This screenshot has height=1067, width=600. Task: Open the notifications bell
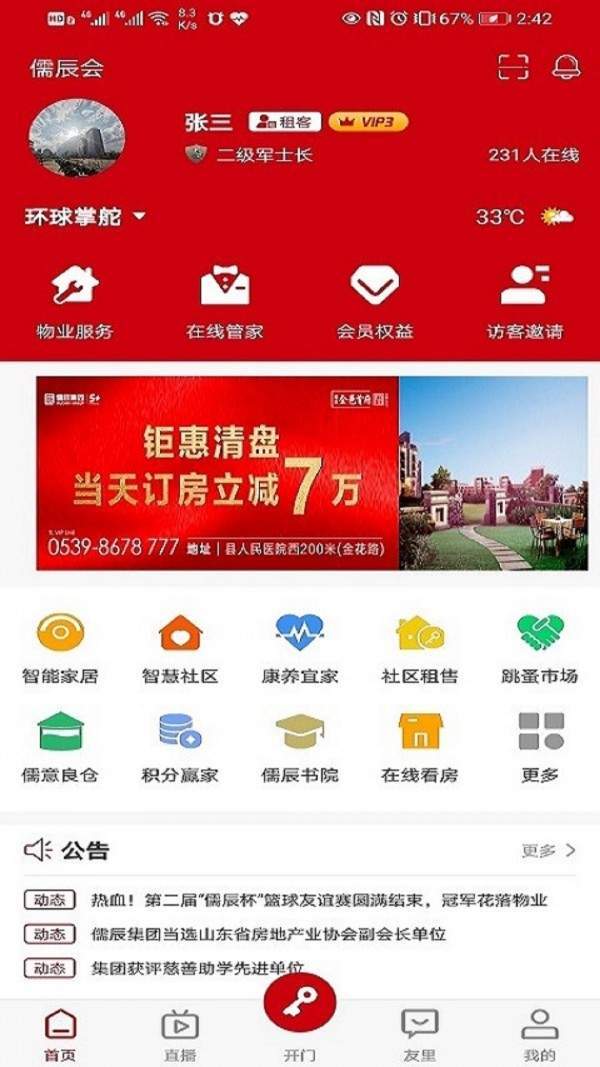click(566, 67)
